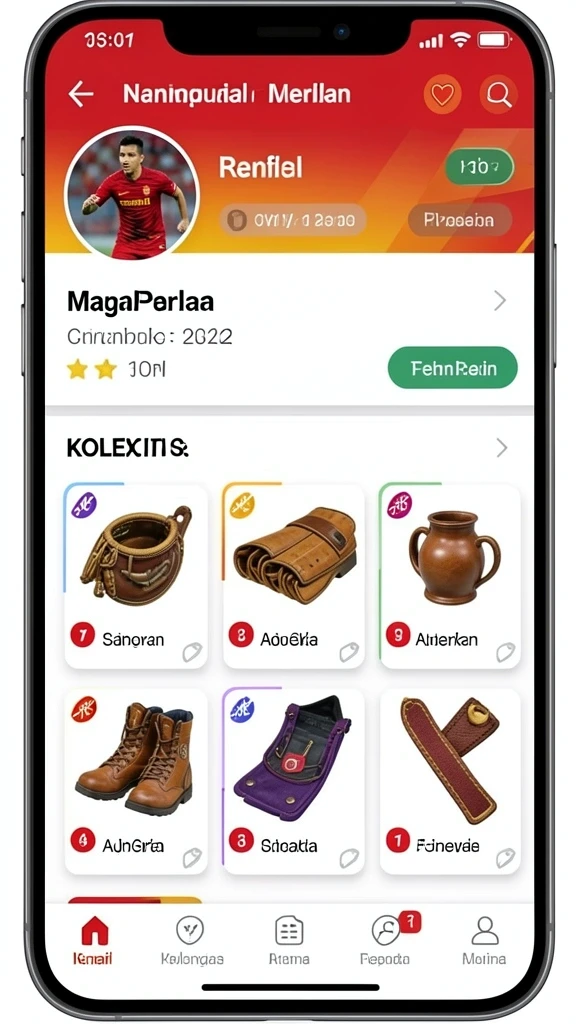Switch to the Kelongas tab
Screen dimensions: 576x1024
point(191,940)
